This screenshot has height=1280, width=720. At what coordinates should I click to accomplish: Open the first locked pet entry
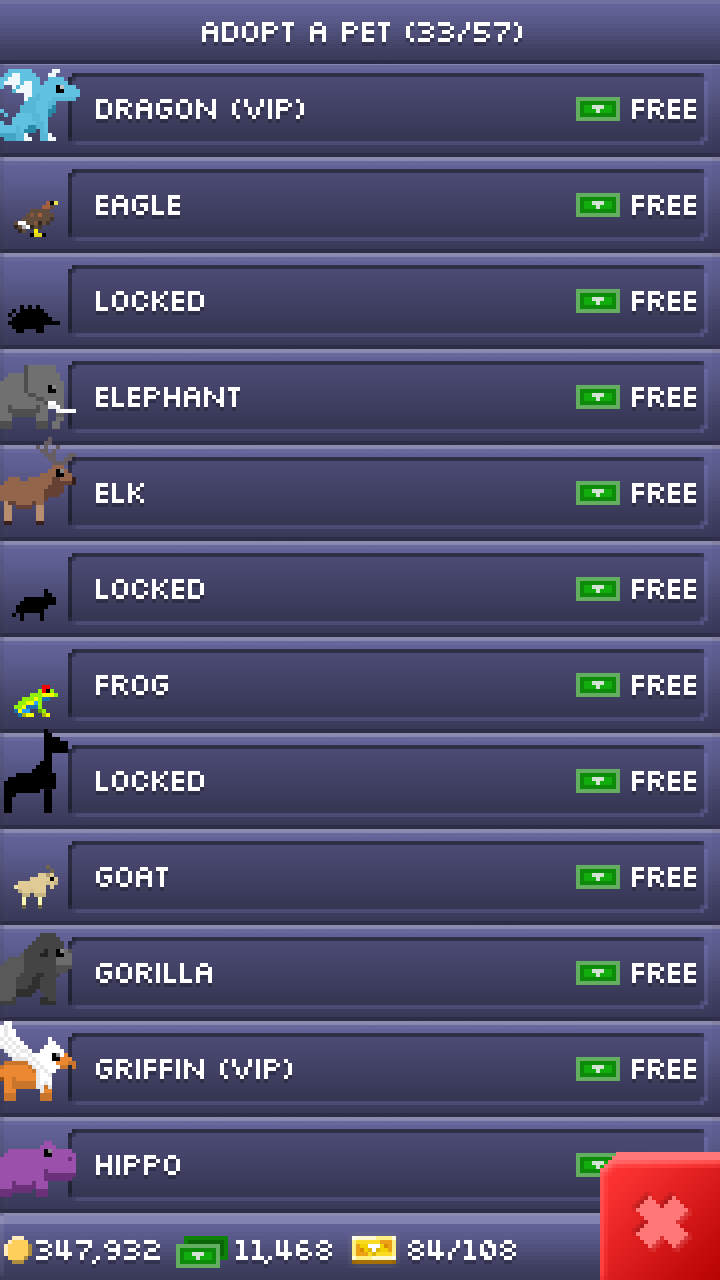pos(390,301)
